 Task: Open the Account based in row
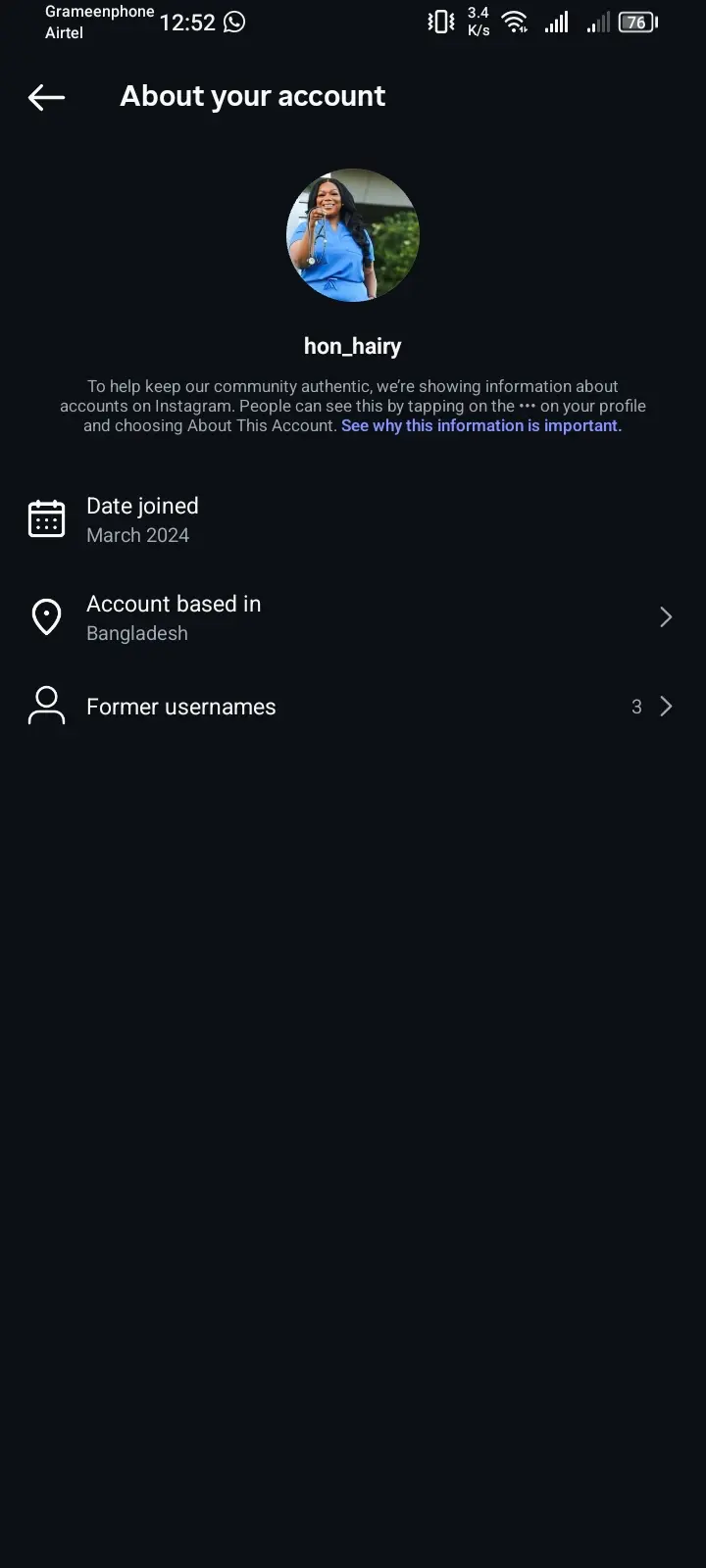[351, 617]
